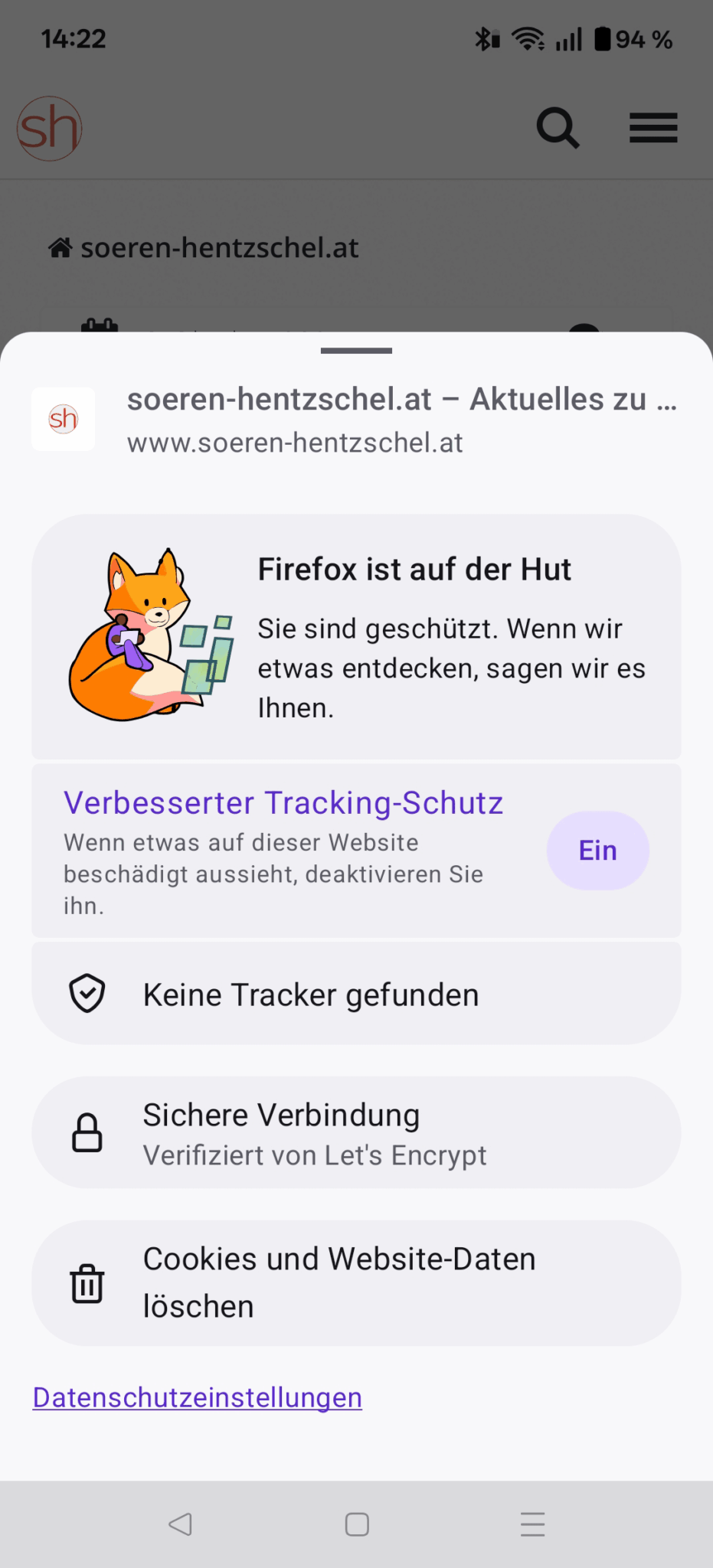The image size is (713, 1568).
Task: Collapse the panel using the drag handle
Action: click(356, 351)
